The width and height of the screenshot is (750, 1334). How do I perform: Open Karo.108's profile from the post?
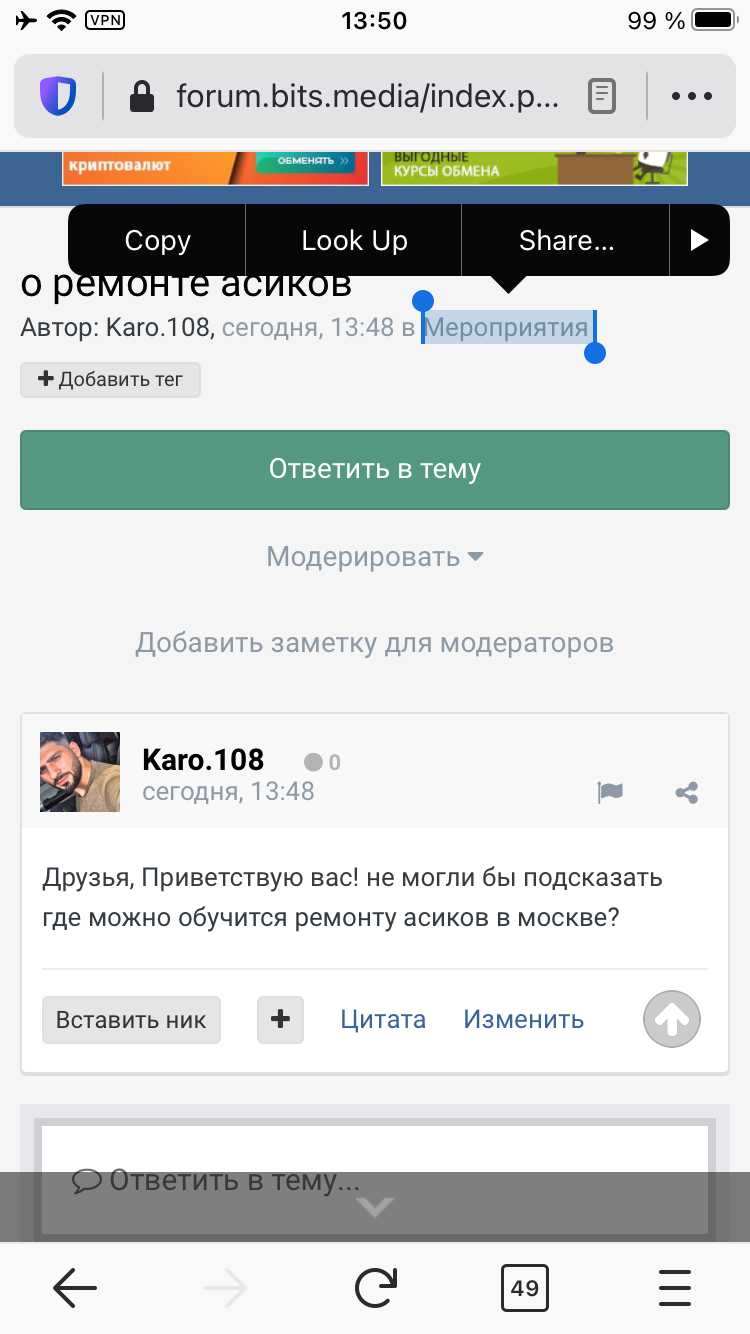pos(203,760)
